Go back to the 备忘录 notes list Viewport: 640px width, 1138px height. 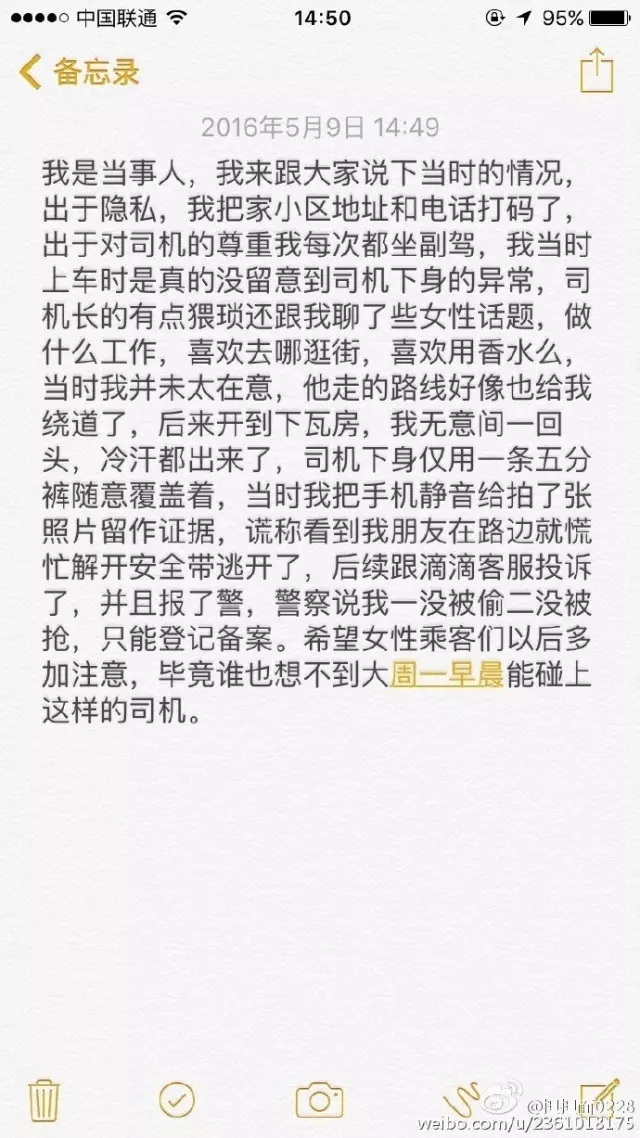point(80,72)
